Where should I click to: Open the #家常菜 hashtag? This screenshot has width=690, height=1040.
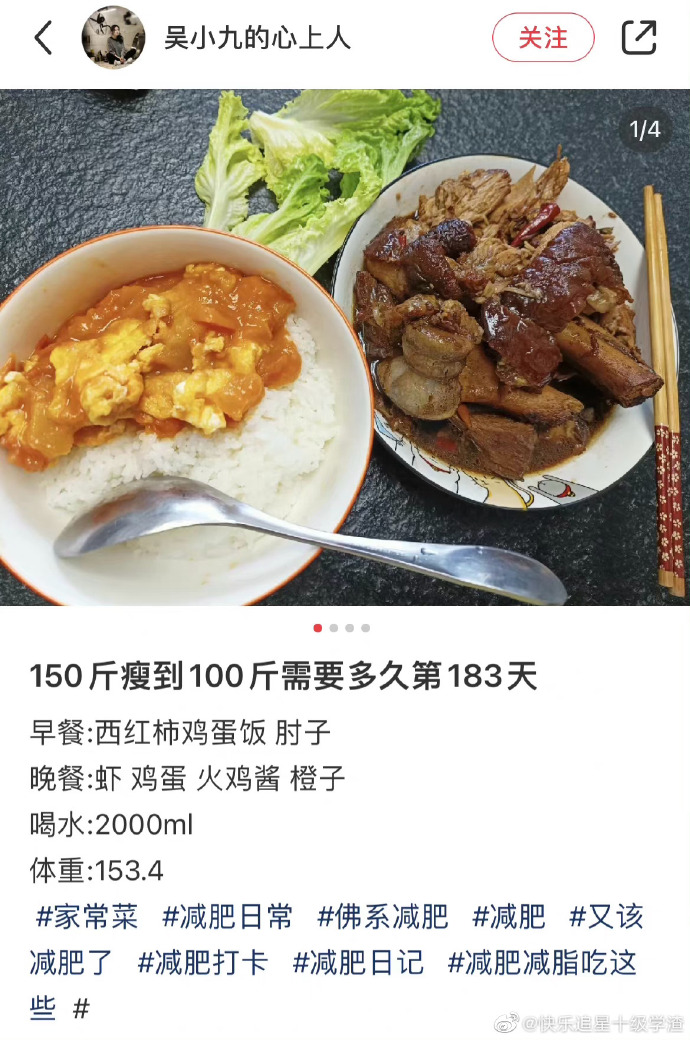(87, 916)
